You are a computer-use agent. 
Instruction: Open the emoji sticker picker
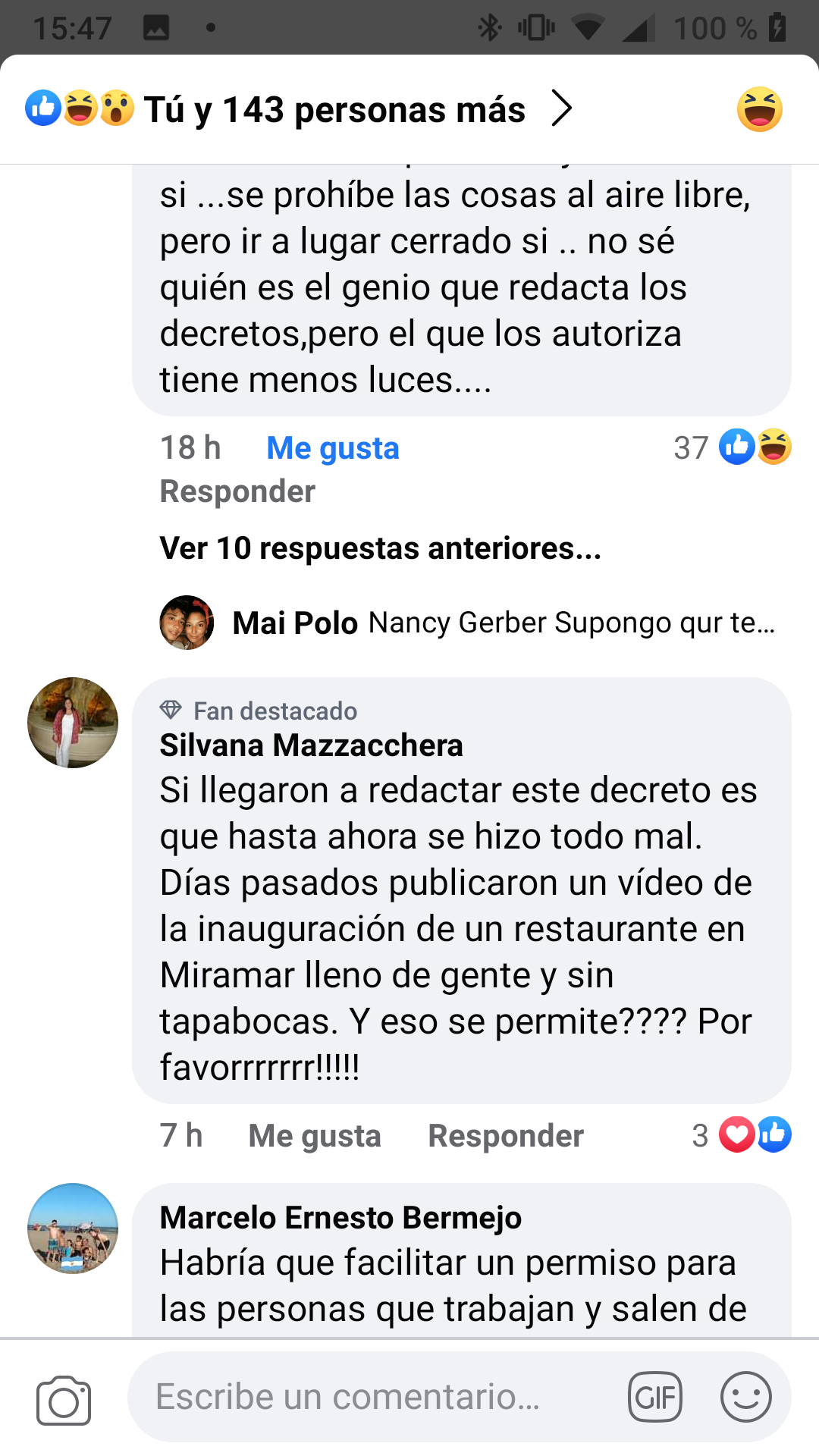click(x=746, y=1397)
